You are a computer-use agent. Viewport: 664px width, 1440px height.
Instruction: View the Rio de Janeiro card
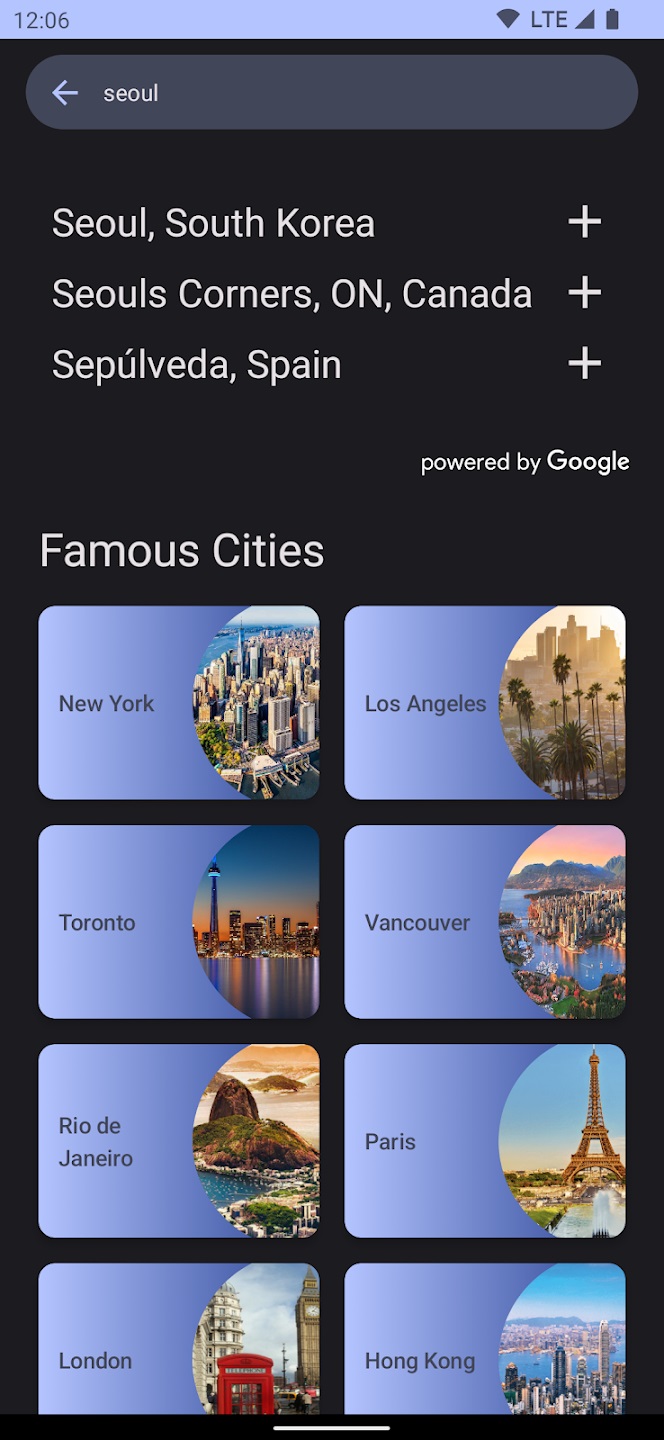coord(179,1141)
